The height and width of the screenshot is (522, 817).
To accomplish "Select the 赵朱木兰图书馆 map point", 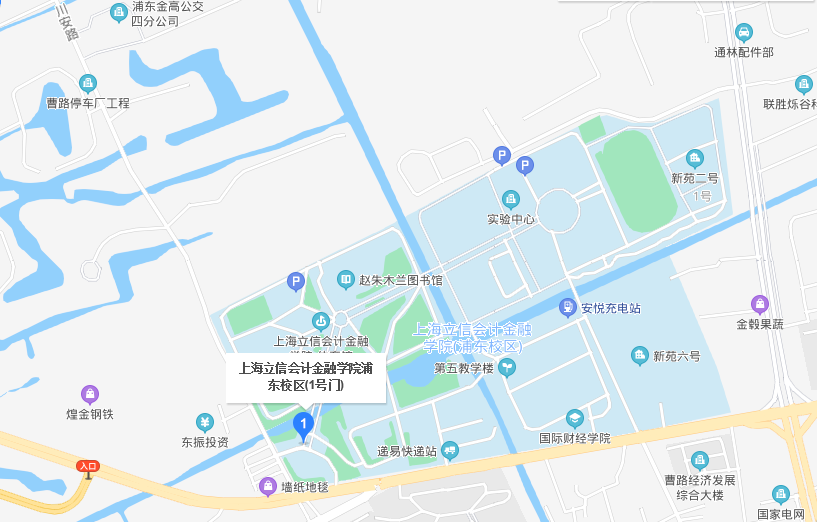I will click(x=346, y=281).
